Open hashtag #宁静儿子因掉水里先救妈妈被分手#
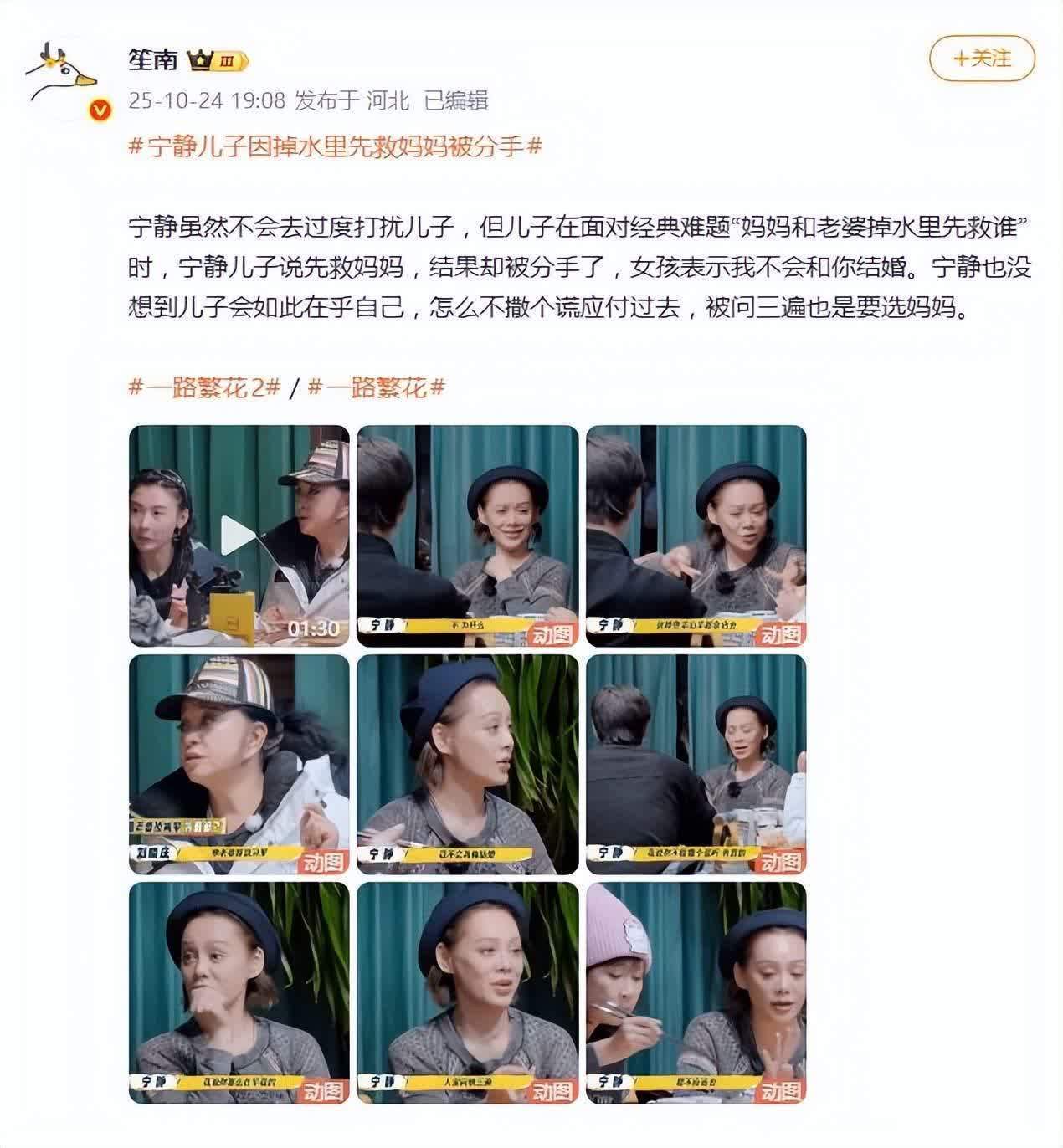Image resolution: width=1063 pixels, height=1148 pixels. pos(335,146)
